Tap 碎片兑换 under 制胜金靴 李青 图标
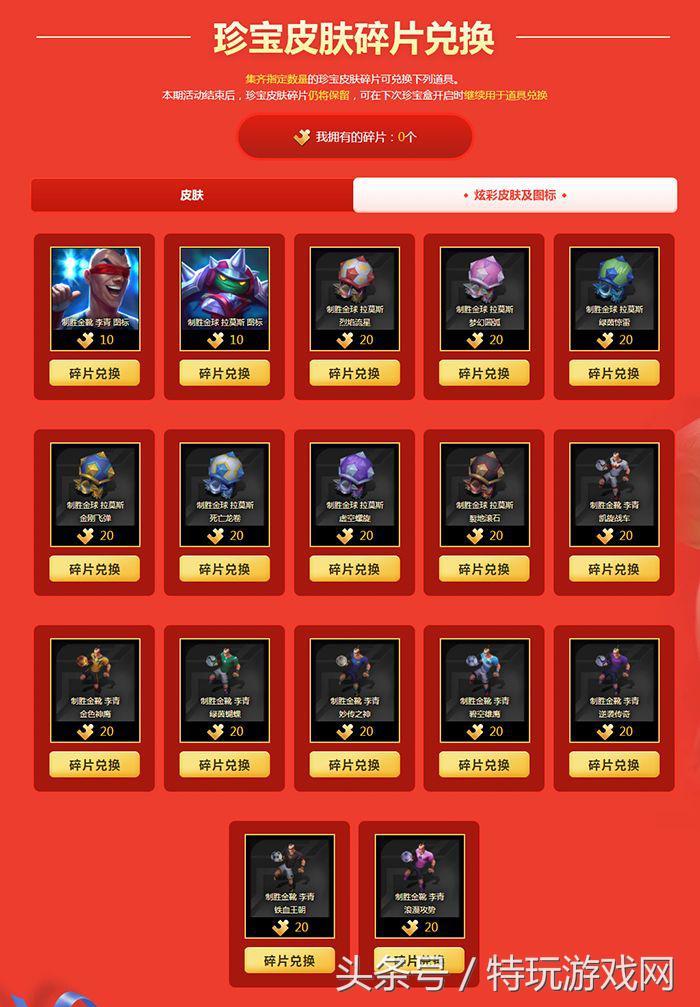The height and width of the screenshot is (1007, 700). click(x=94, y=373)
